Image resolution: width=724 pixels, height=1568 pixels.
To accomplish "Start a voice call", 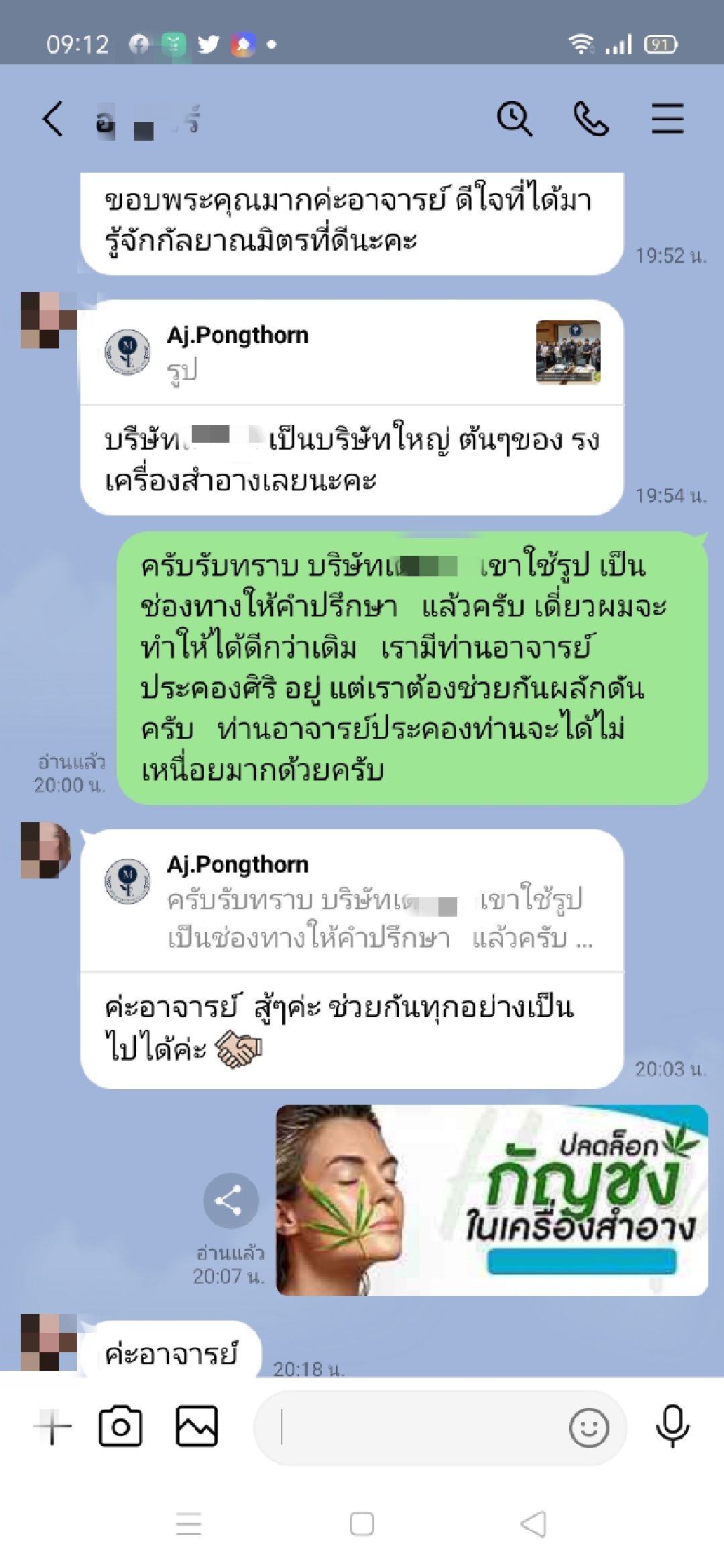I will [x=591, y=119].
